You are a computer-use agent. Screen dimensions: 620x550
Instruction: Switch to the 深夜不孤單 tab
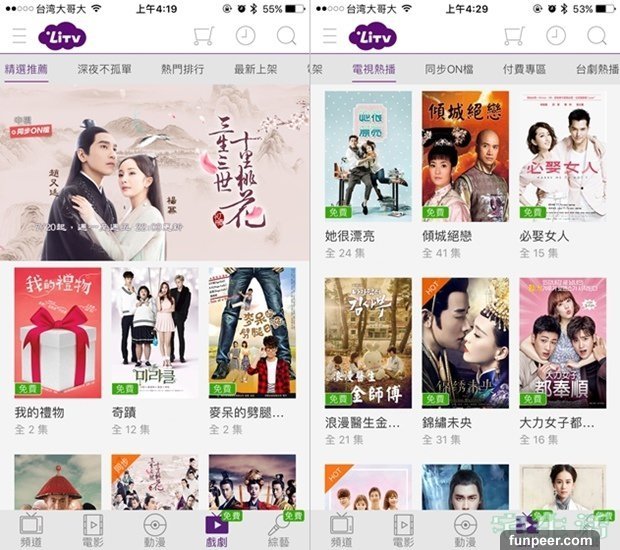point(105,70)
